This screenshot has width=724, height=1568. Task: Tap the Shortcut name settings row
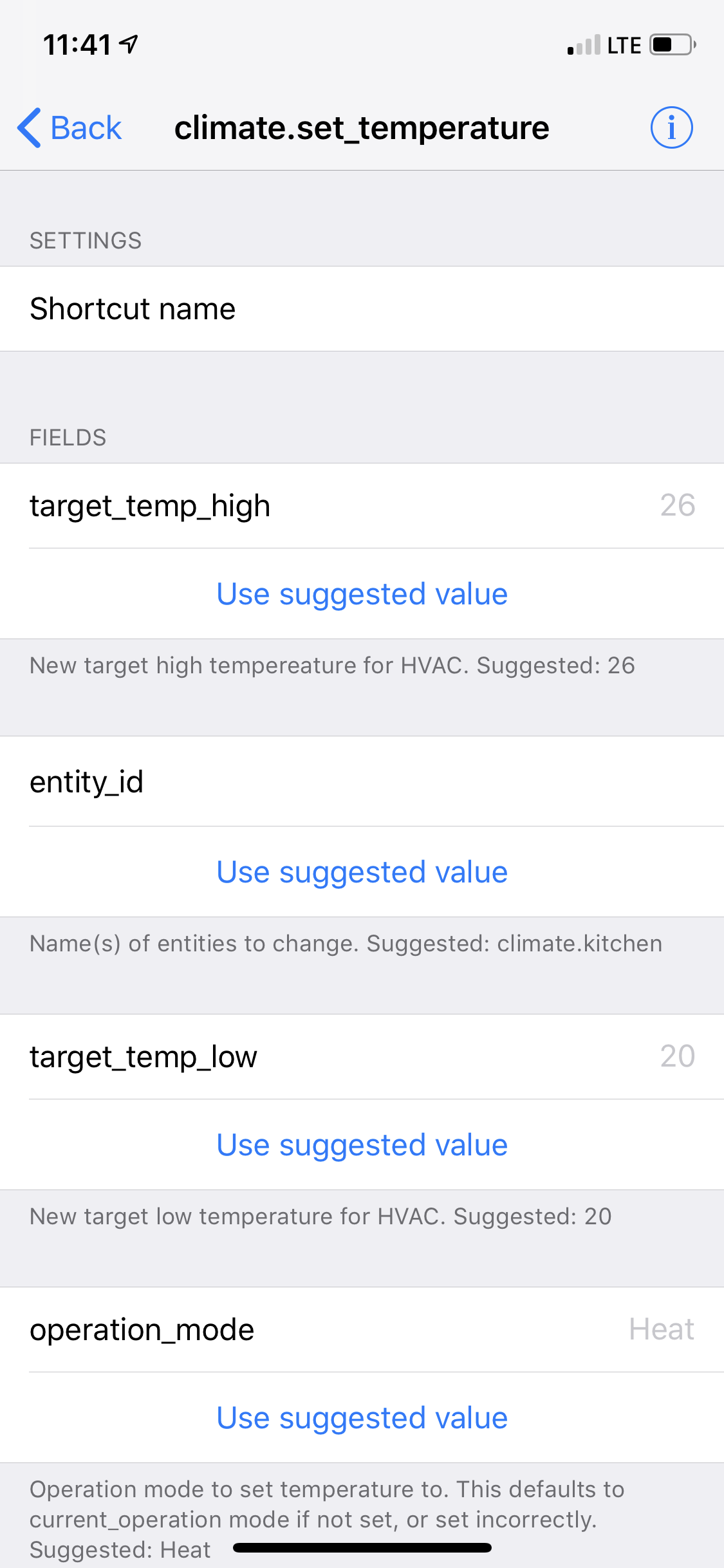tap(362, 308)
